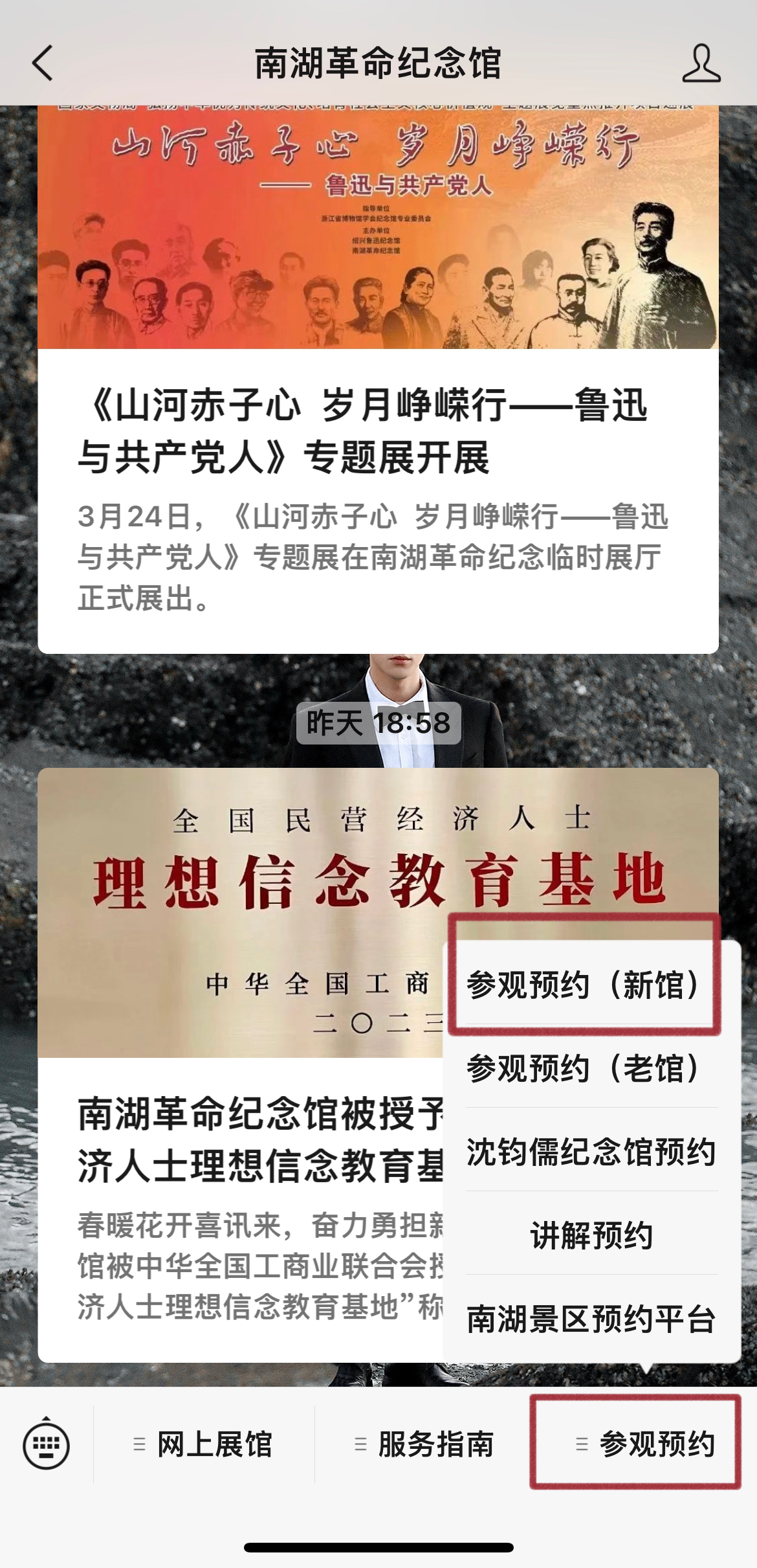Open 南湖景区预约平台

pos(590,1319)
